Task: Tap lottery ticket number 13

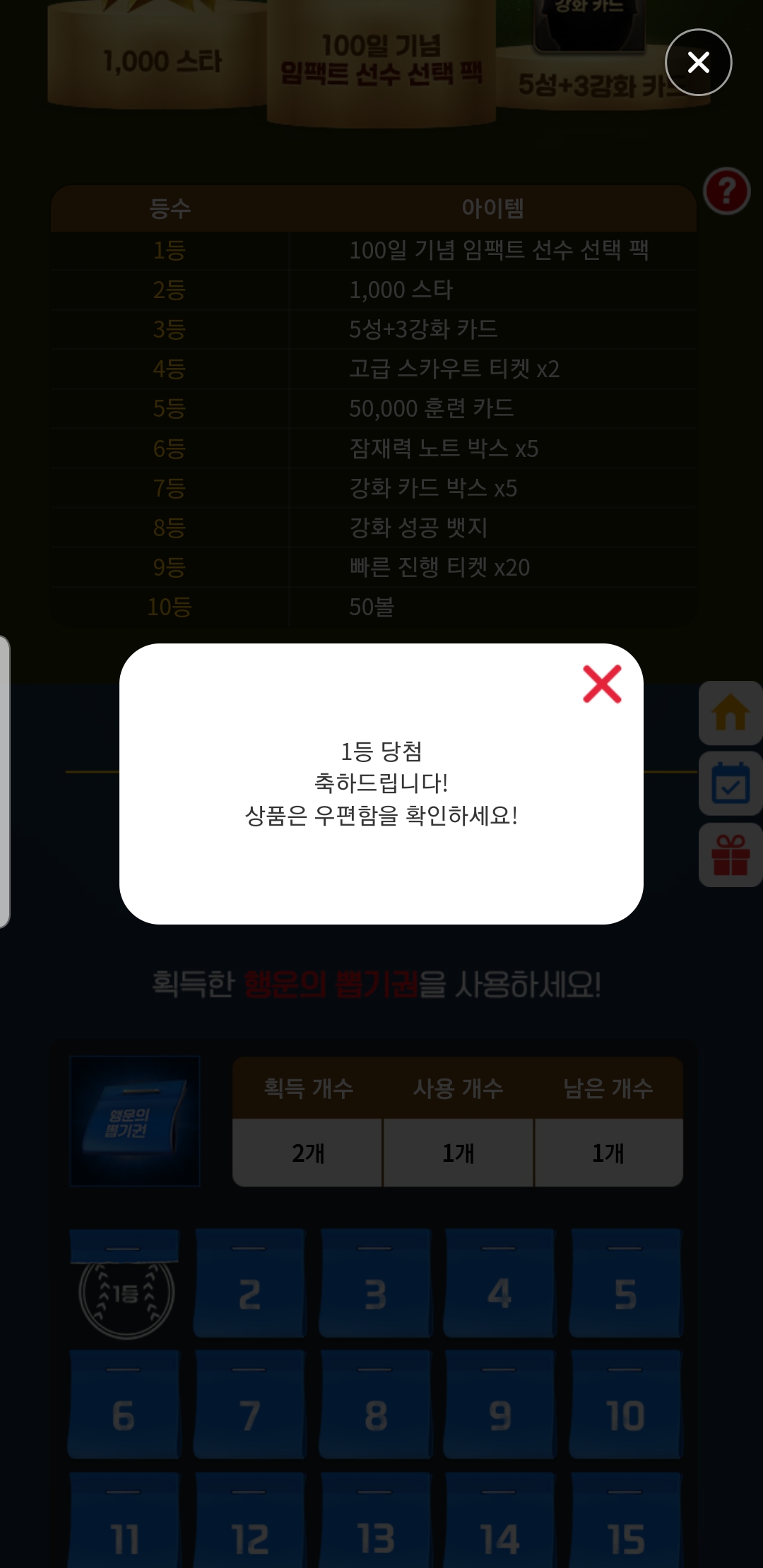Action: point(375,1526)
